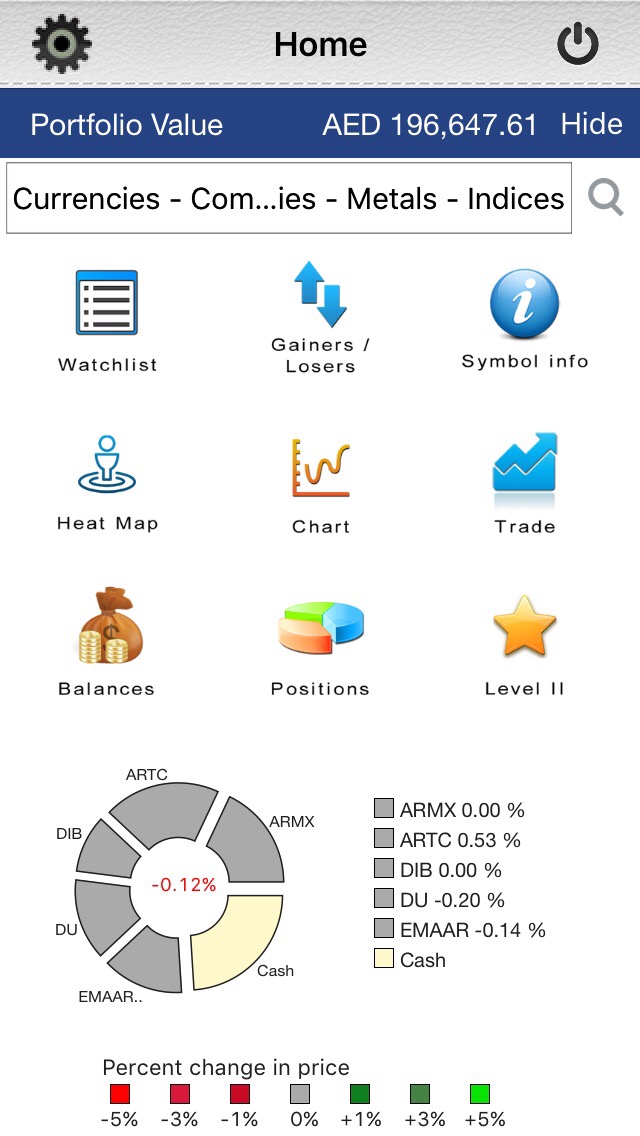This screenshot has width=640, height=1136.
Task: Open Gainers / Losers
Action: click(320, 317)
